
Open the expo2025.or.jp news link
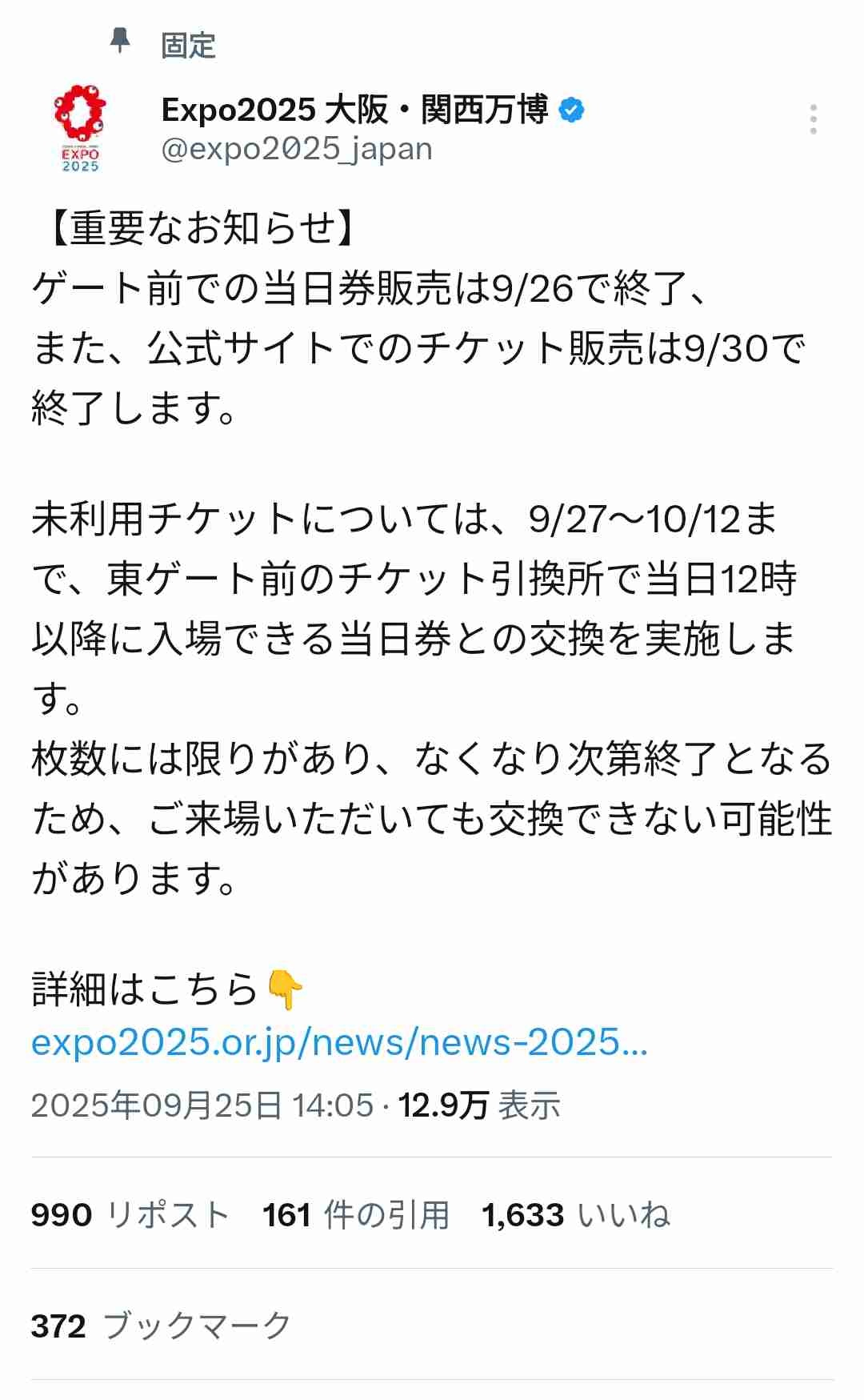(339, 1042)
